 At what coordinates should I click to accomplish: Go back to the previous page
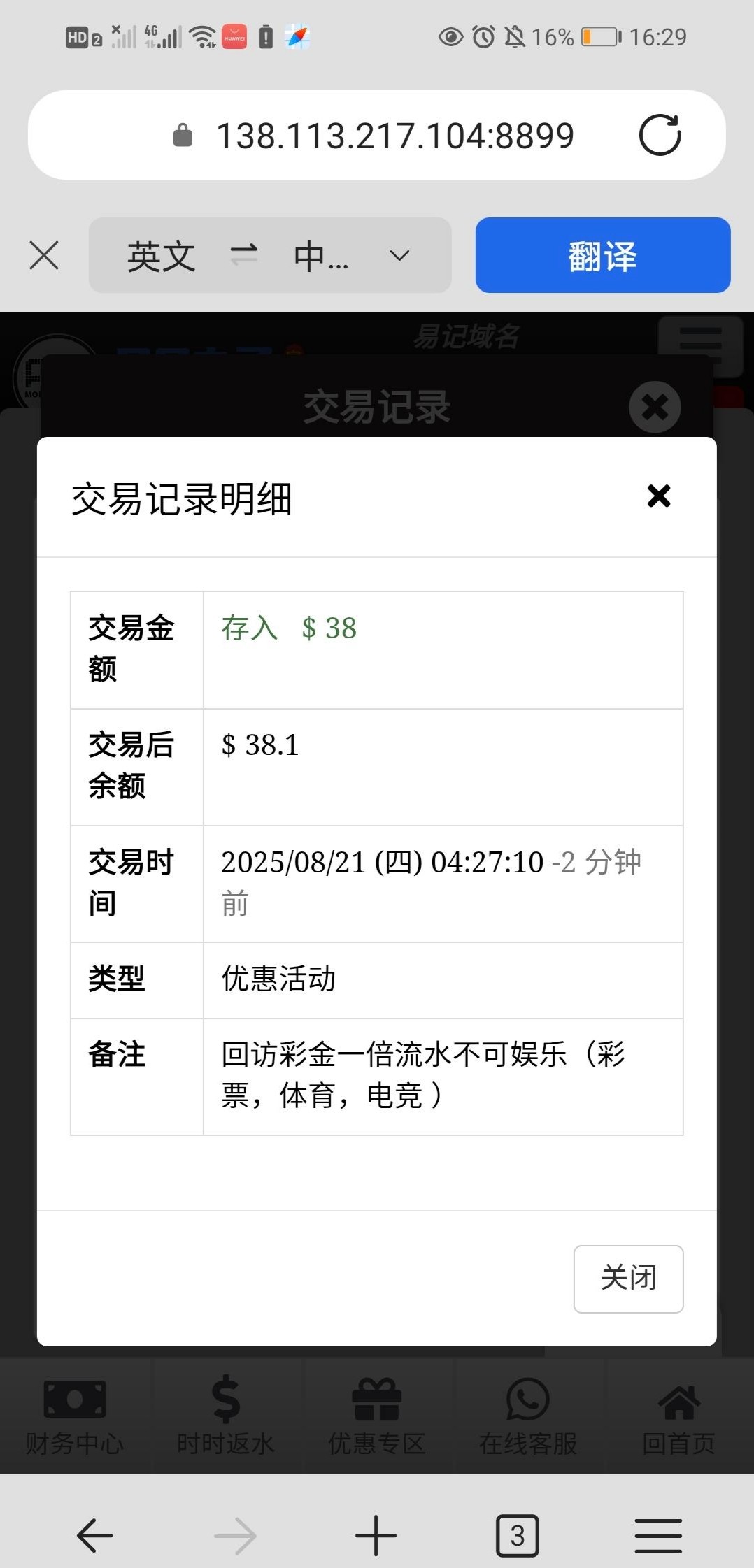coord(94,1536)
